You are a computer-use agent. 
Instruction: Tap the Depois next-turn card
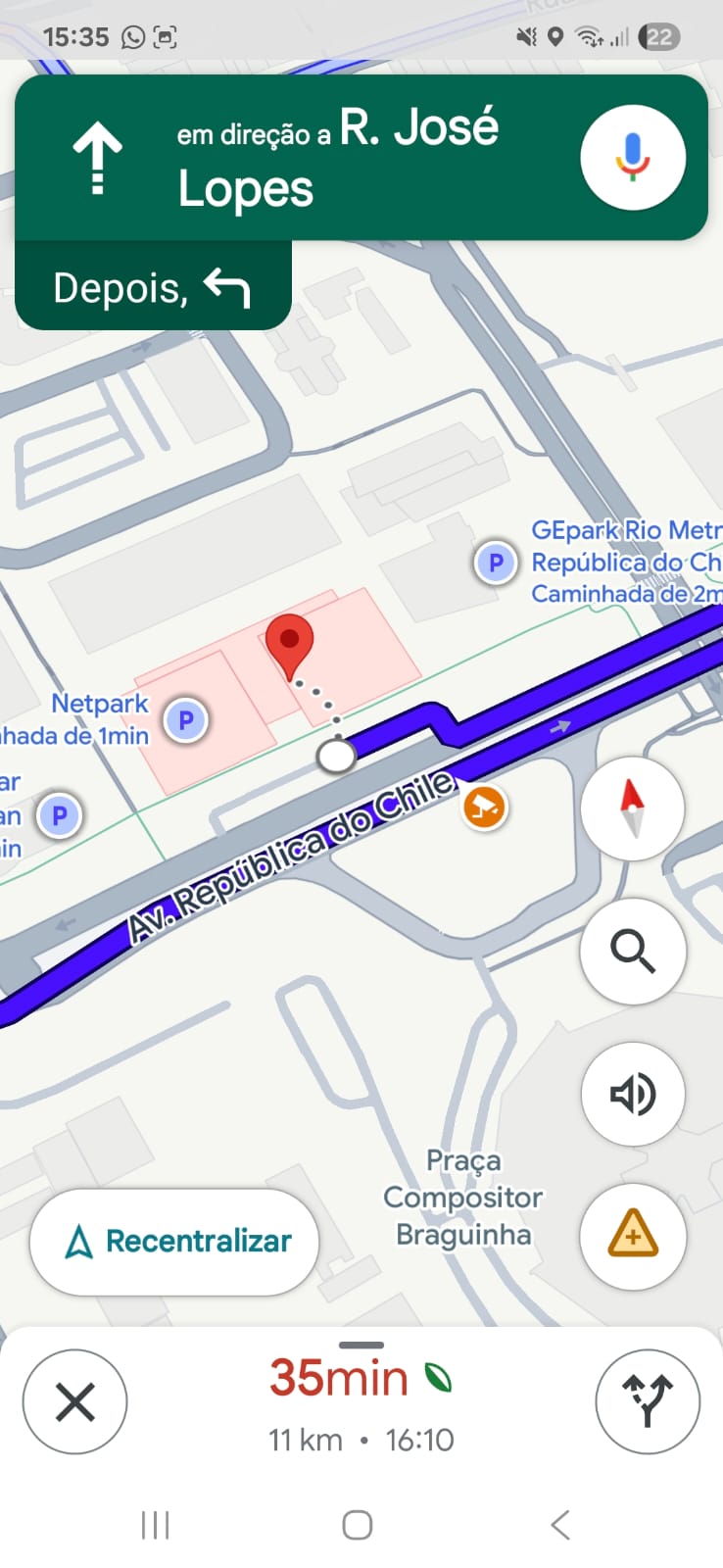tap(153, 288)
